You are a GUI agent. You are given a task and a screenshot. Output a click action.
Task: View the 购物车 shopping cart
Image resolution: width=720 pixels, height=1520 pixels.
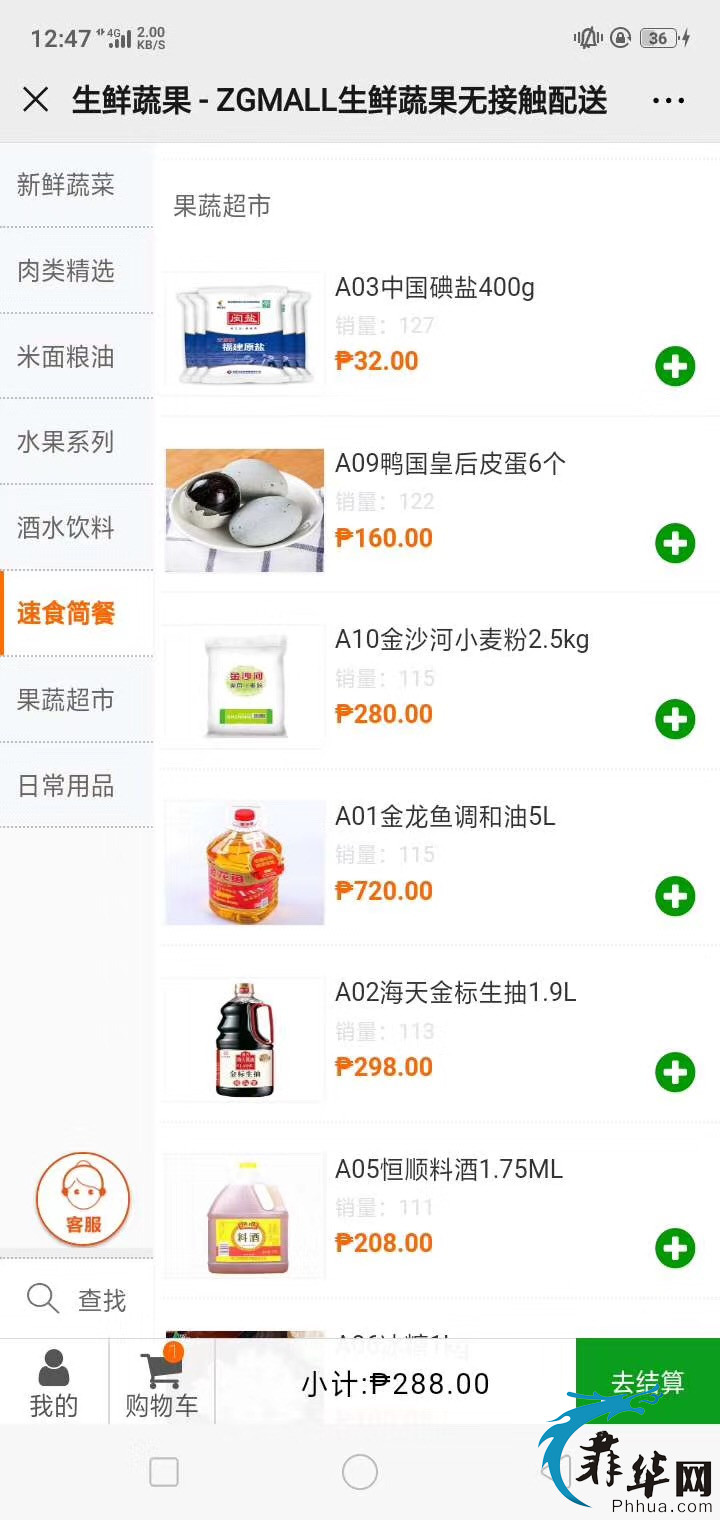(162, 1383)
